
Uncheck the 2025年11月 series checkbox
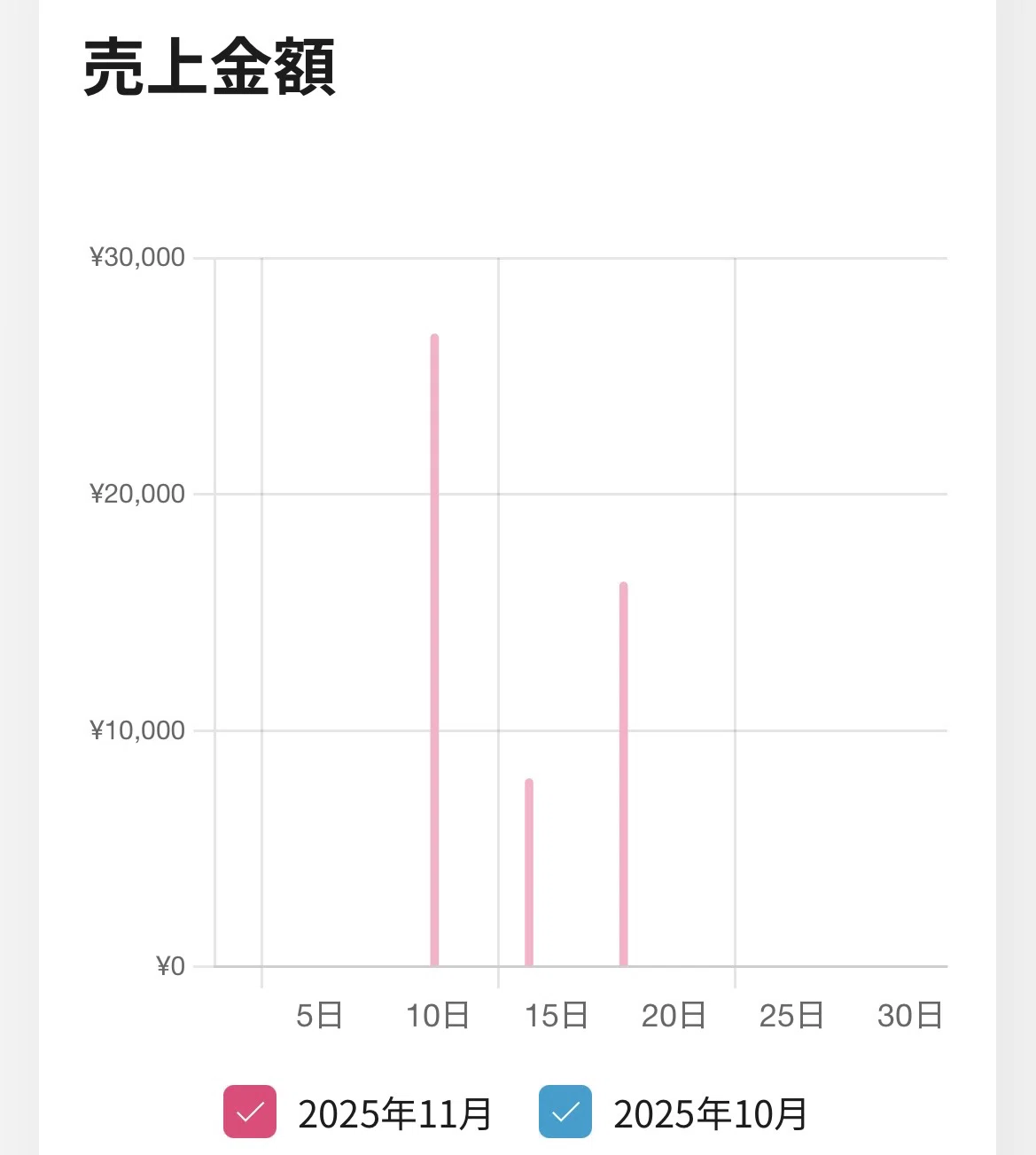[249, 1112]
